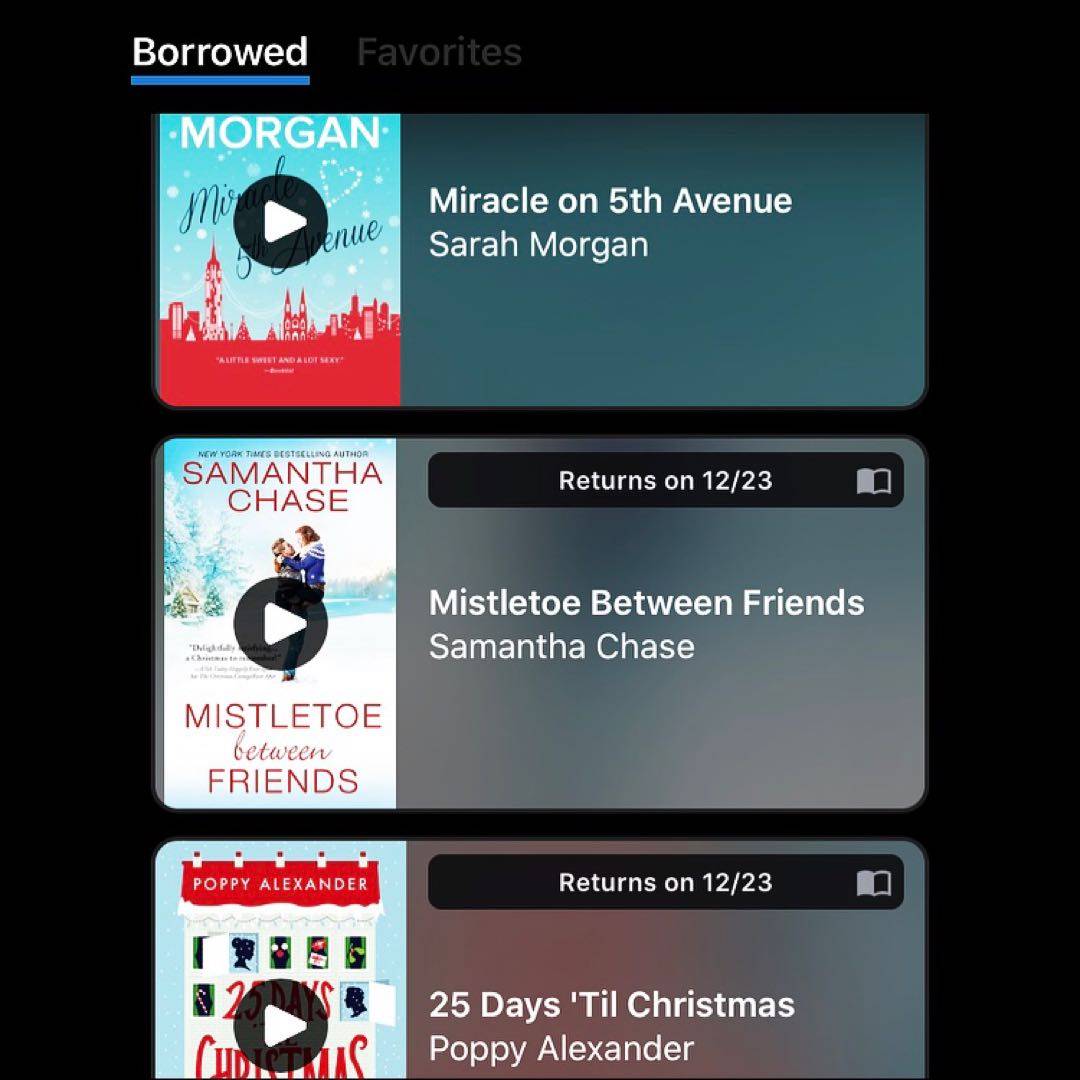The width and height of the screenshot is (1080, 1080).
Task: Open the 25 Days 'Til Christmas card
Action: click(611, 1026)
